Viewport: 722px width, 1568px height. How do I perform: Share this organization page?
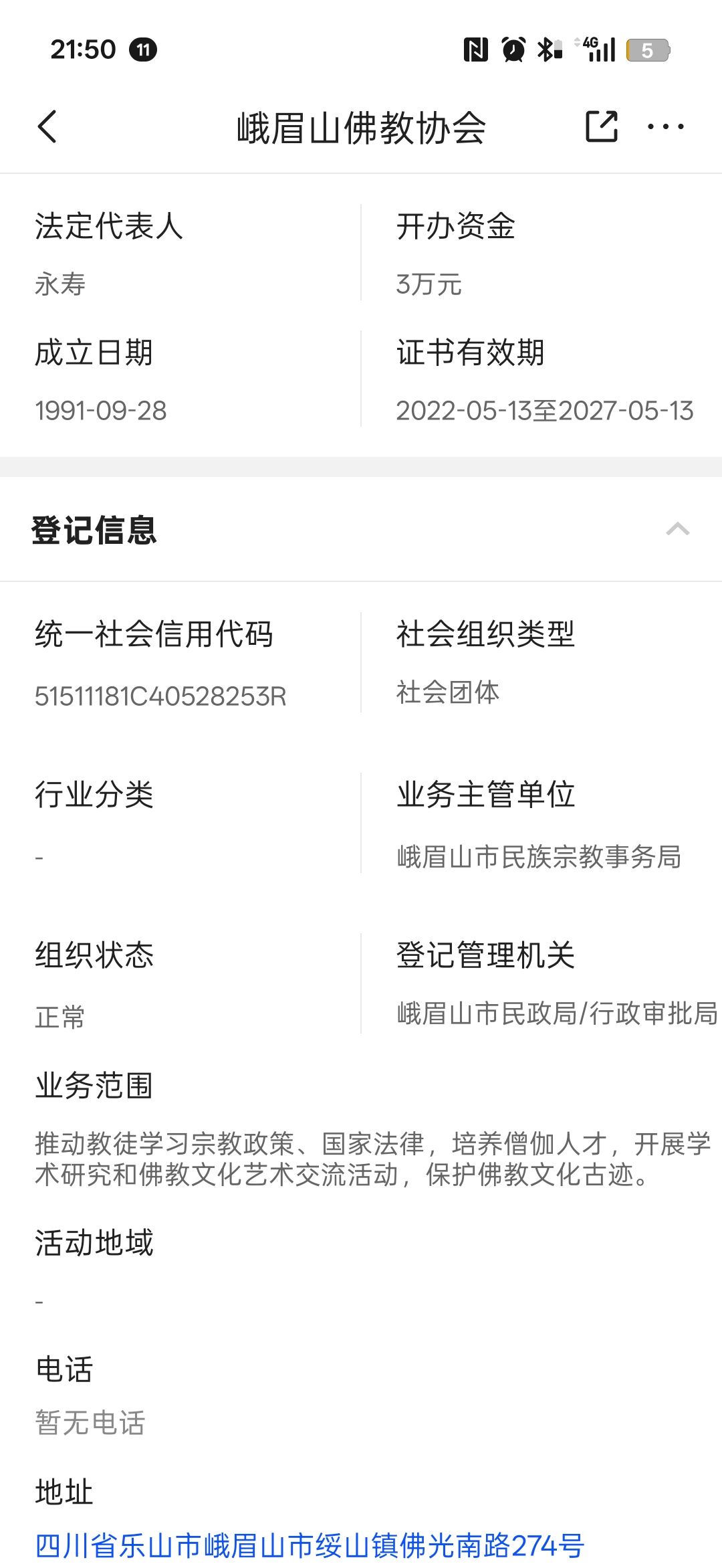coord(601,126)
